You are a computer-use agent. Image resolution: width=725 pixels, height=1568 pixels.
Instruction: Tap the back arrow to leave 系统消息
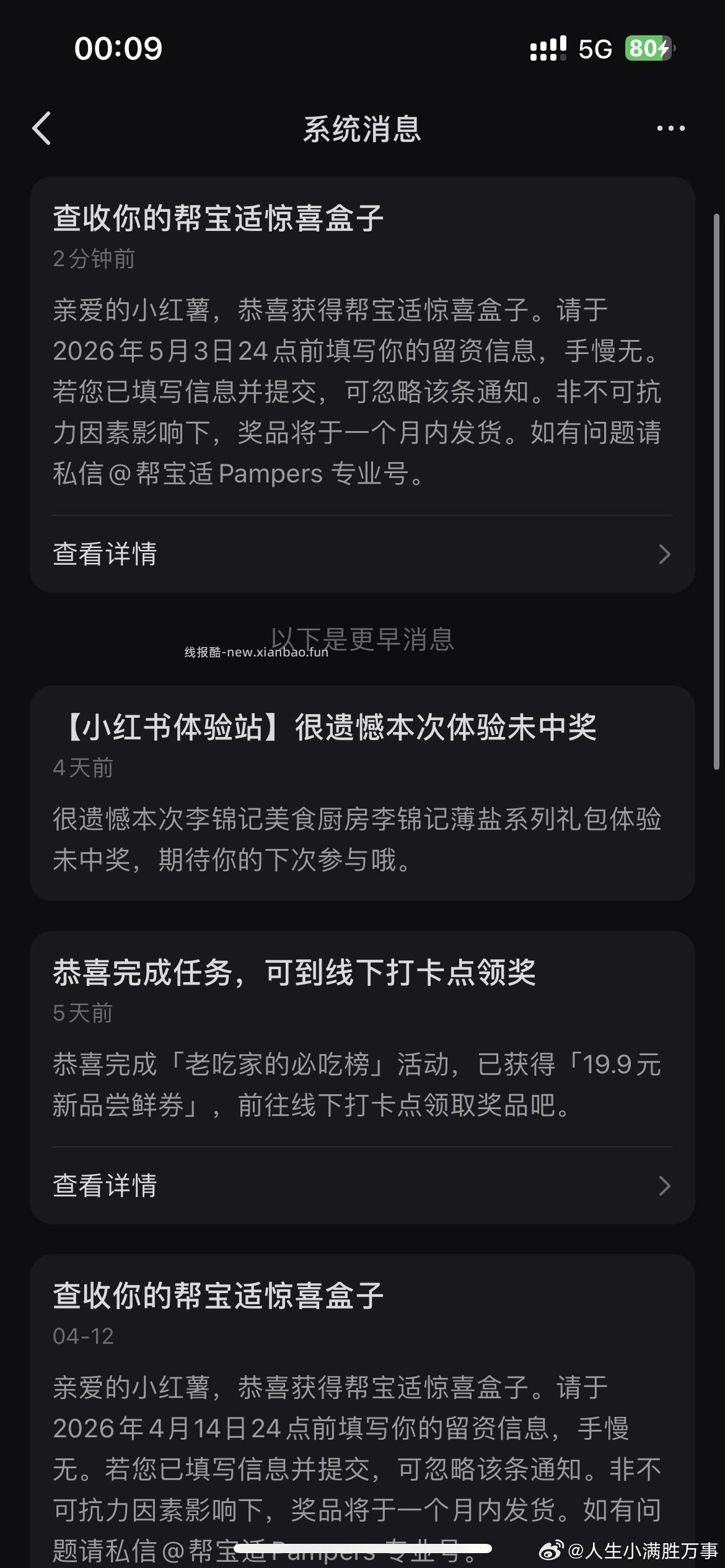[42, 128]
